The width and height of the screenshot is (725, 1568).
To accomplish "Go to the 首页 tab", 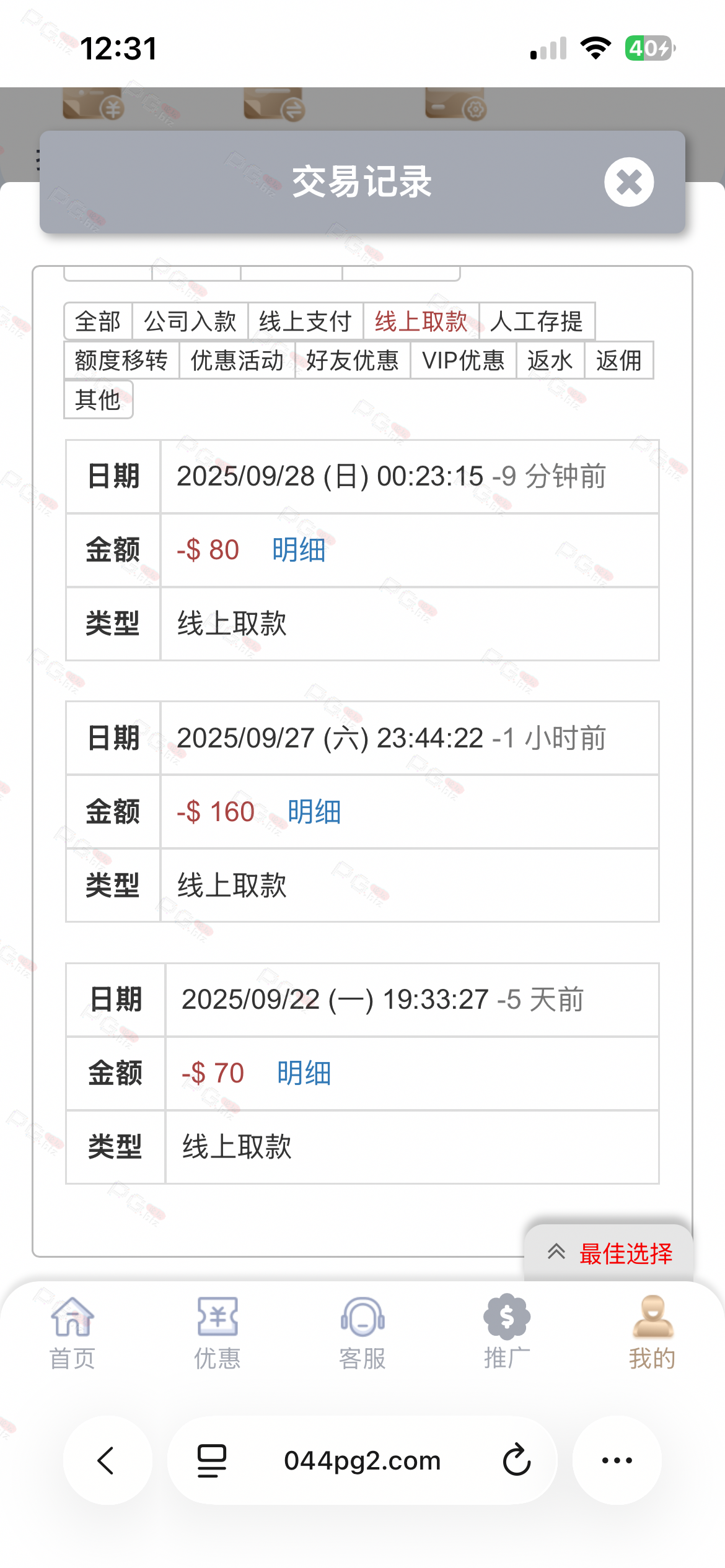I will coord(72,1331).
